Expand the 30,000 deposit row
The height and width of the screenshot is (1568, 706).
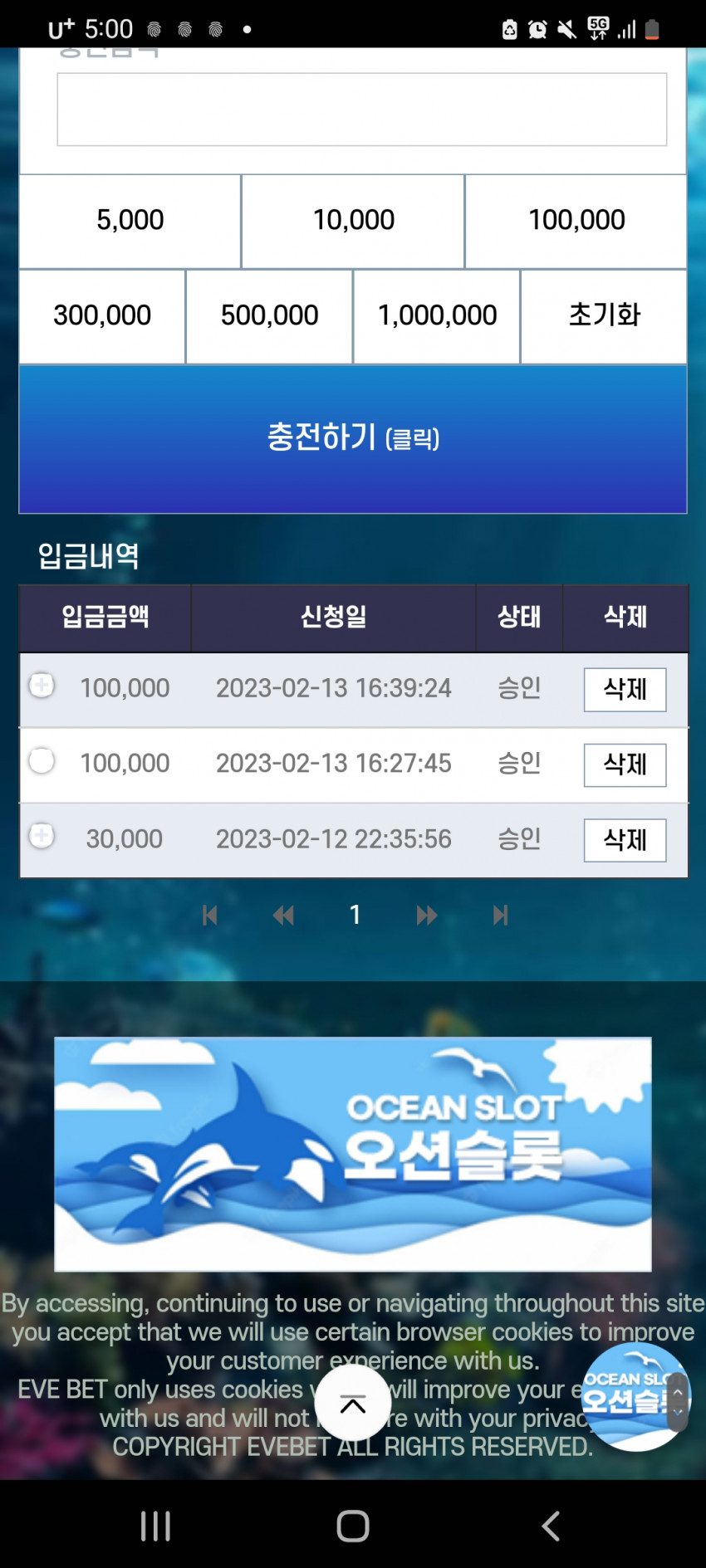pyautogui.click(x=42, y=835)
